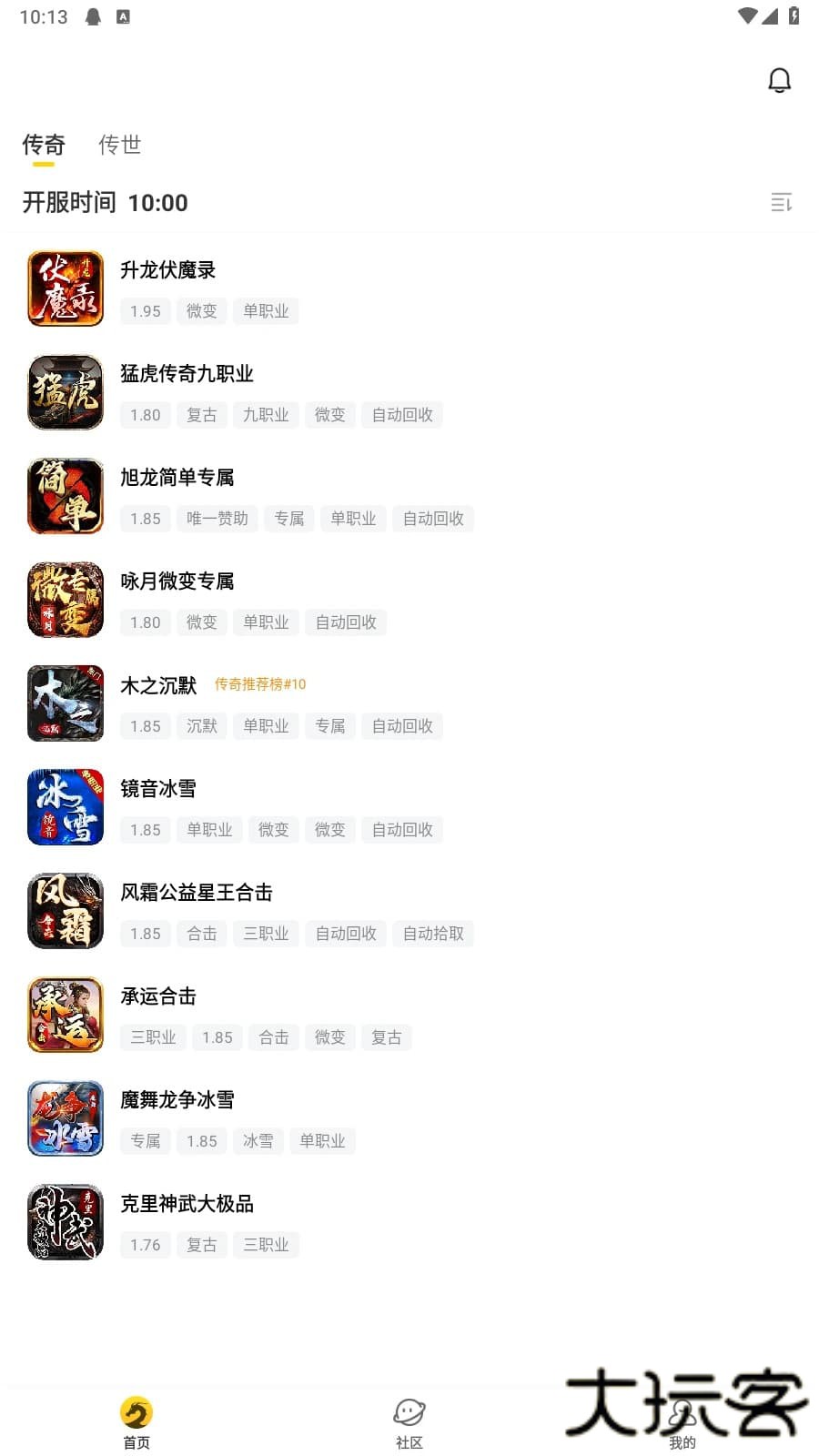
Task: Toggle the 自动回收 tag under 木之沉默
Action: pos(402,726)
